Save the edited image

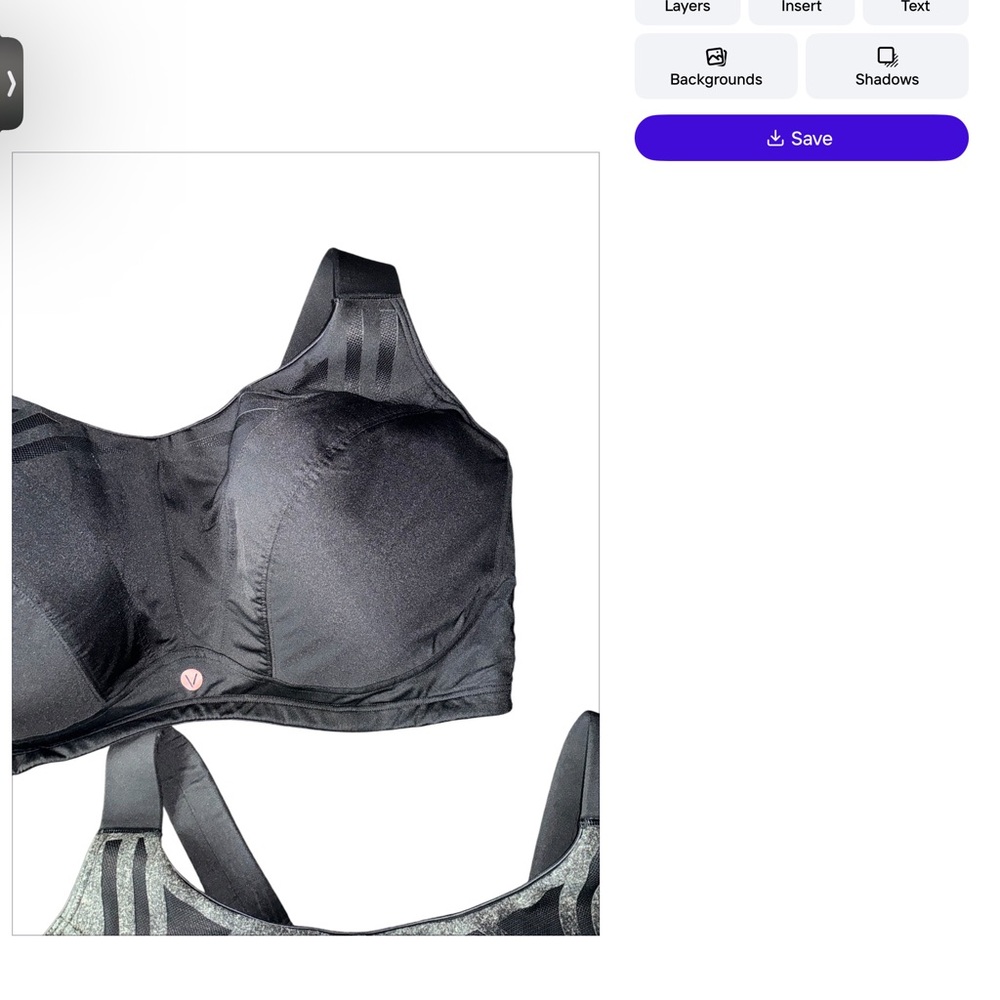pyautogui.click(x=801, y=138)
